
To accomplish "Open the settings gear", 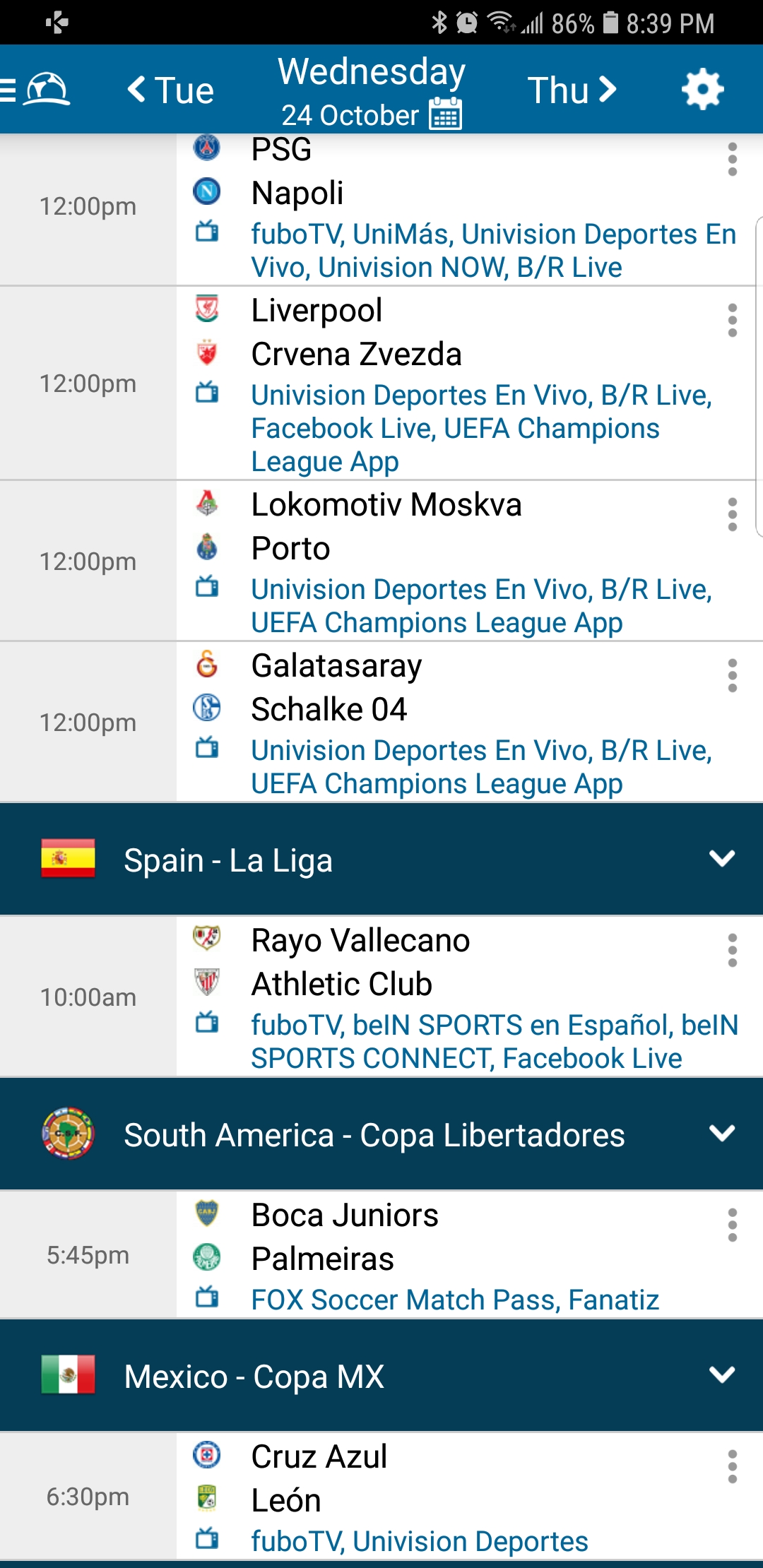I will tap(702, 90).
